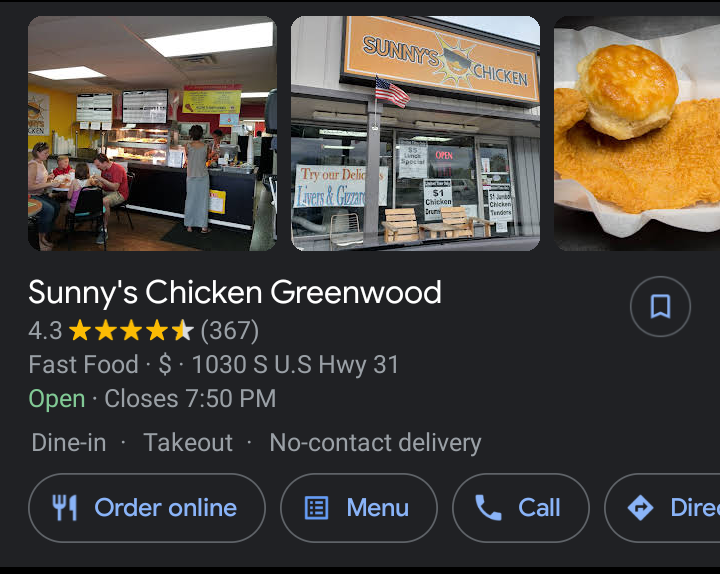View the restaurant interior photo
Image resolution: width=720 pixels, height=574 pixels.
pyautogui.click(x=152, y=133)
